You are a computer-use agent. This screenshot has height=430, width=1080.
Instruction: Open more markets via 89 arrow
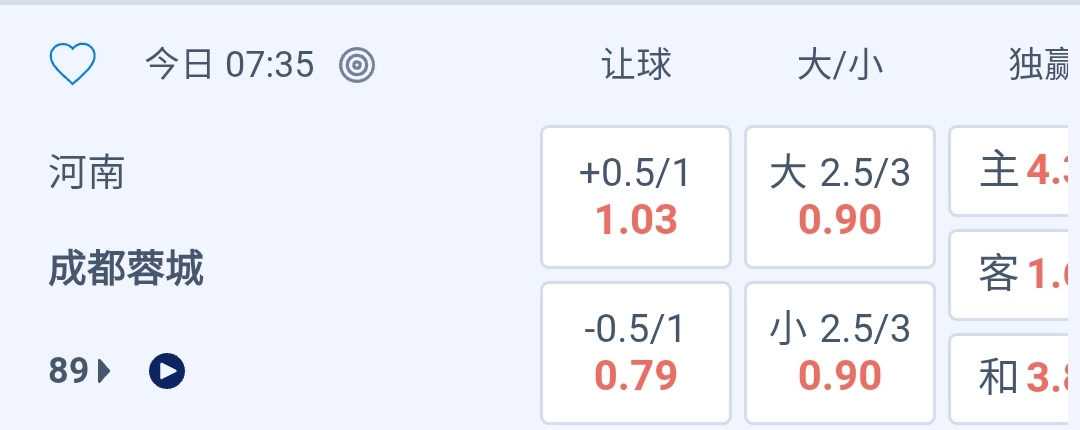[80, 372]
